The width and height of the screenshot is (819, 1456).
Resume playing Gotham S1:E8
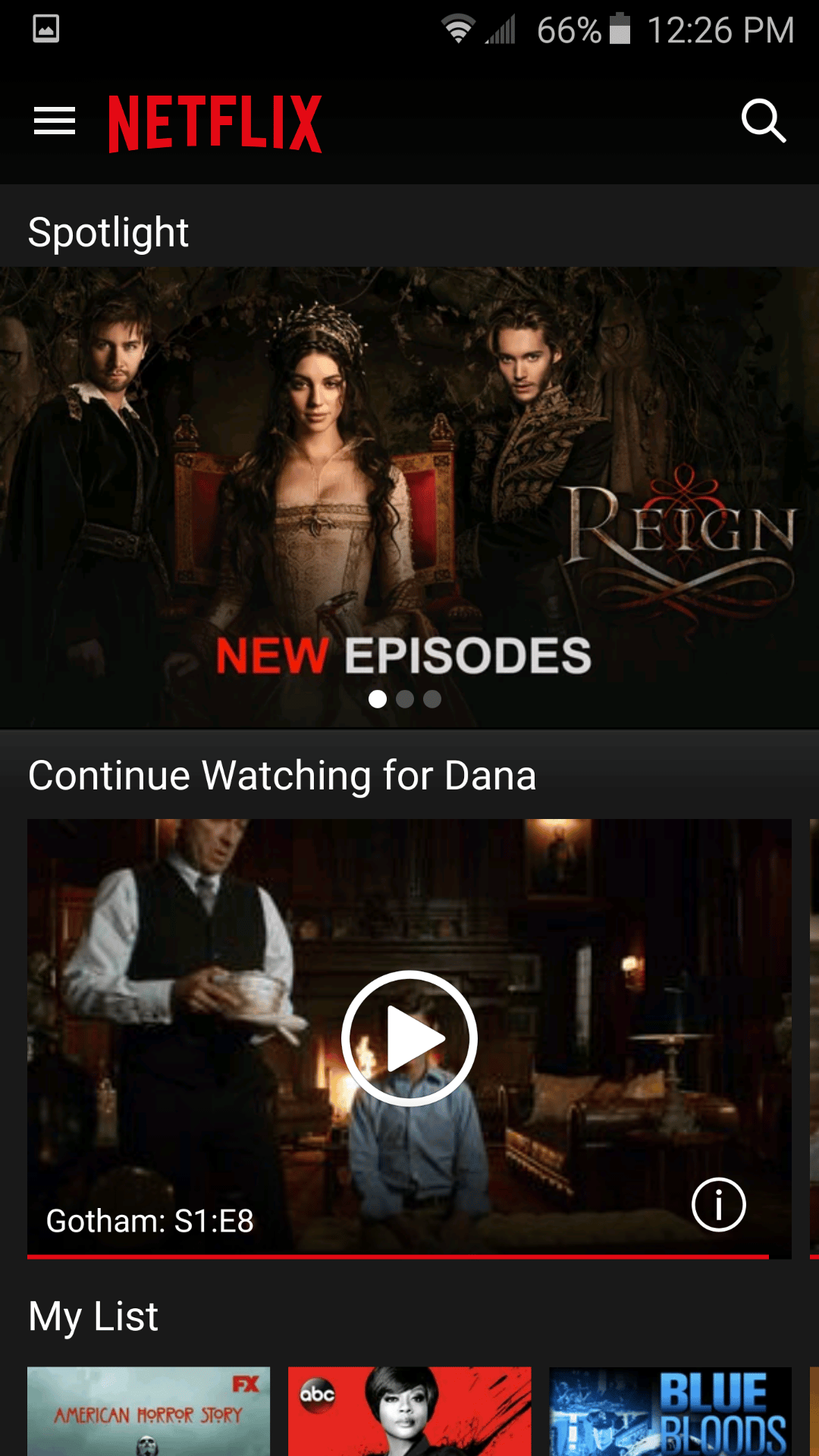point(409,1038)
